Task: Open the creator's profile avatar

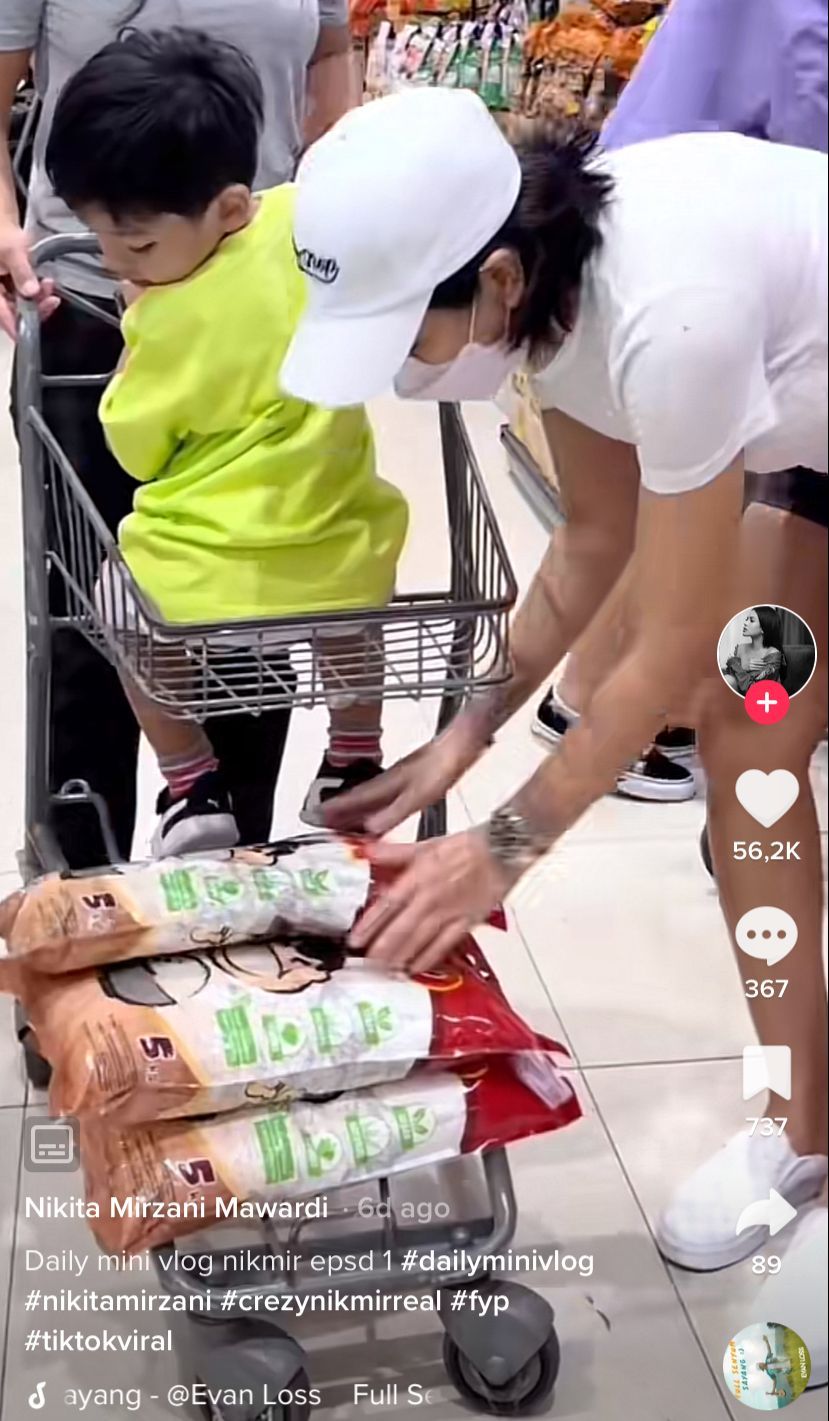Action: coord(766,653)
